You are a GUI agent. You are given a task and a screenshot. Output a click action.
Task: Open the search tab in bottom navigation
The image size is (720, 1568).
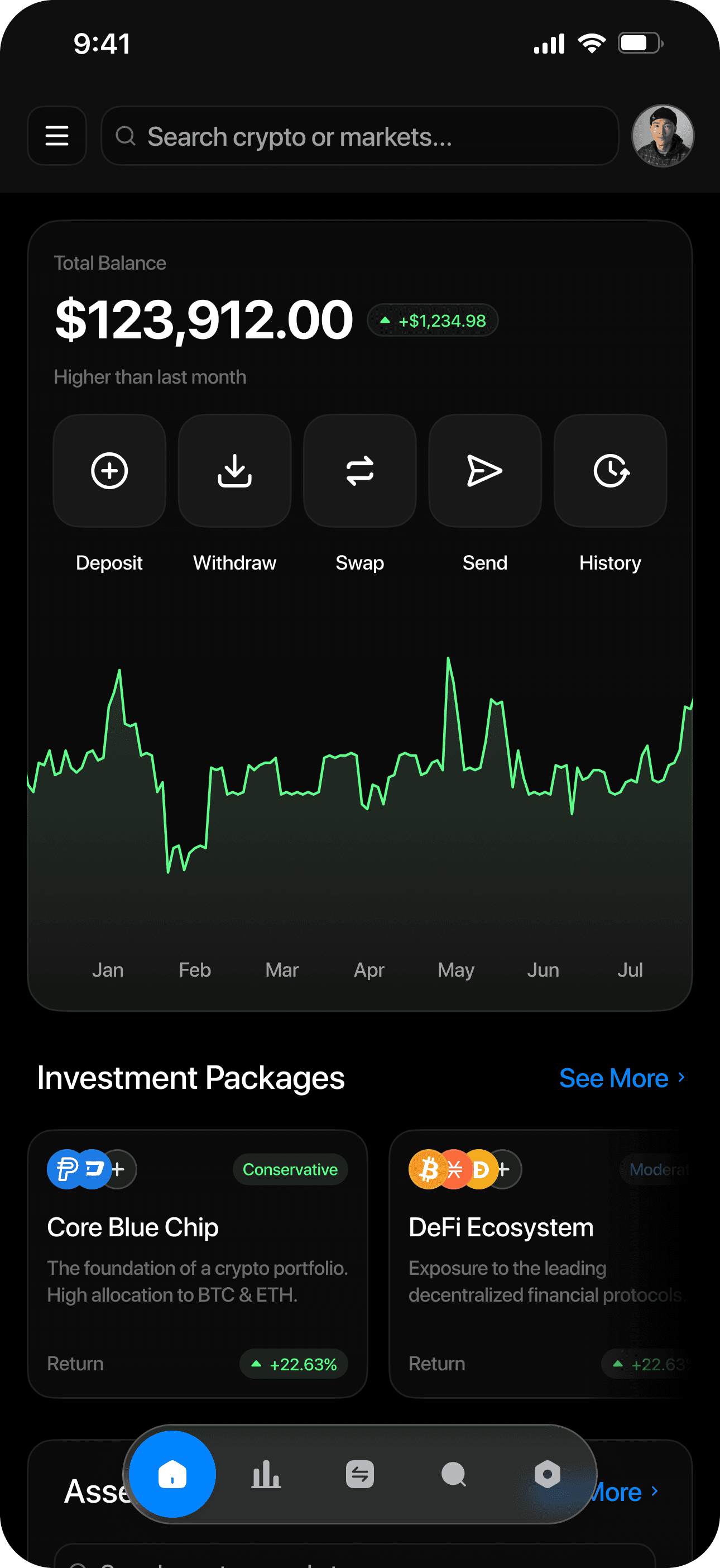453,1474
